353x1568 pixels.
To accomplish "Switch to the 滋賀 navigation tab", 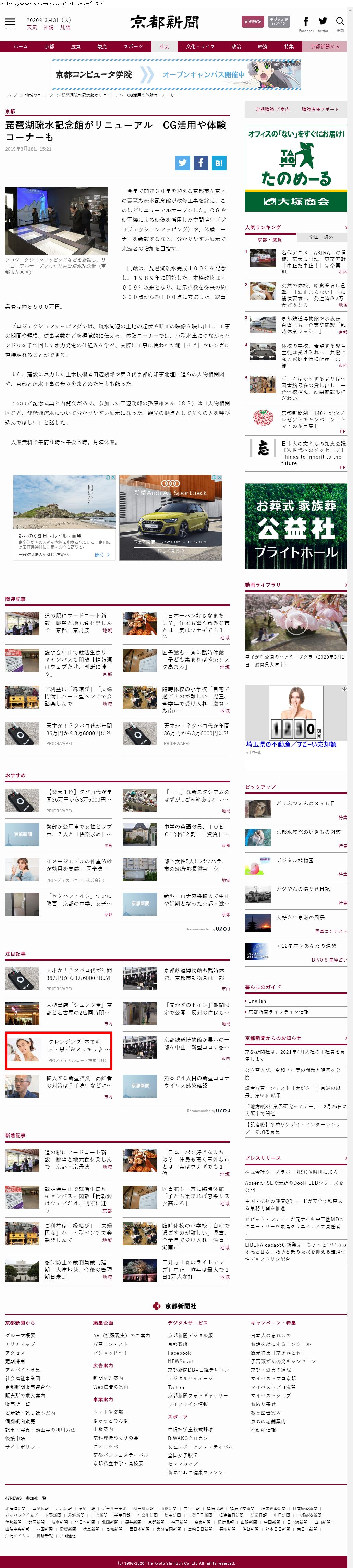I will (x=75, y=46).
